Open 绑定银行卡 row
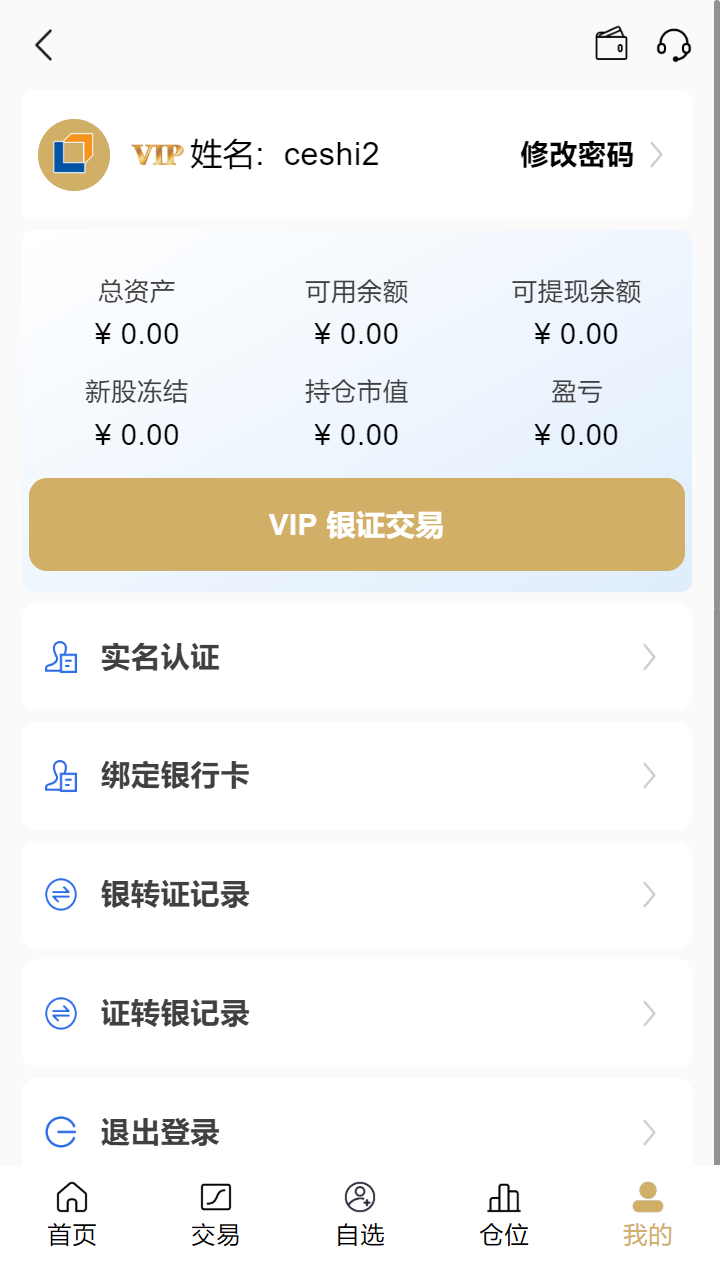 (x=357, y=776)
